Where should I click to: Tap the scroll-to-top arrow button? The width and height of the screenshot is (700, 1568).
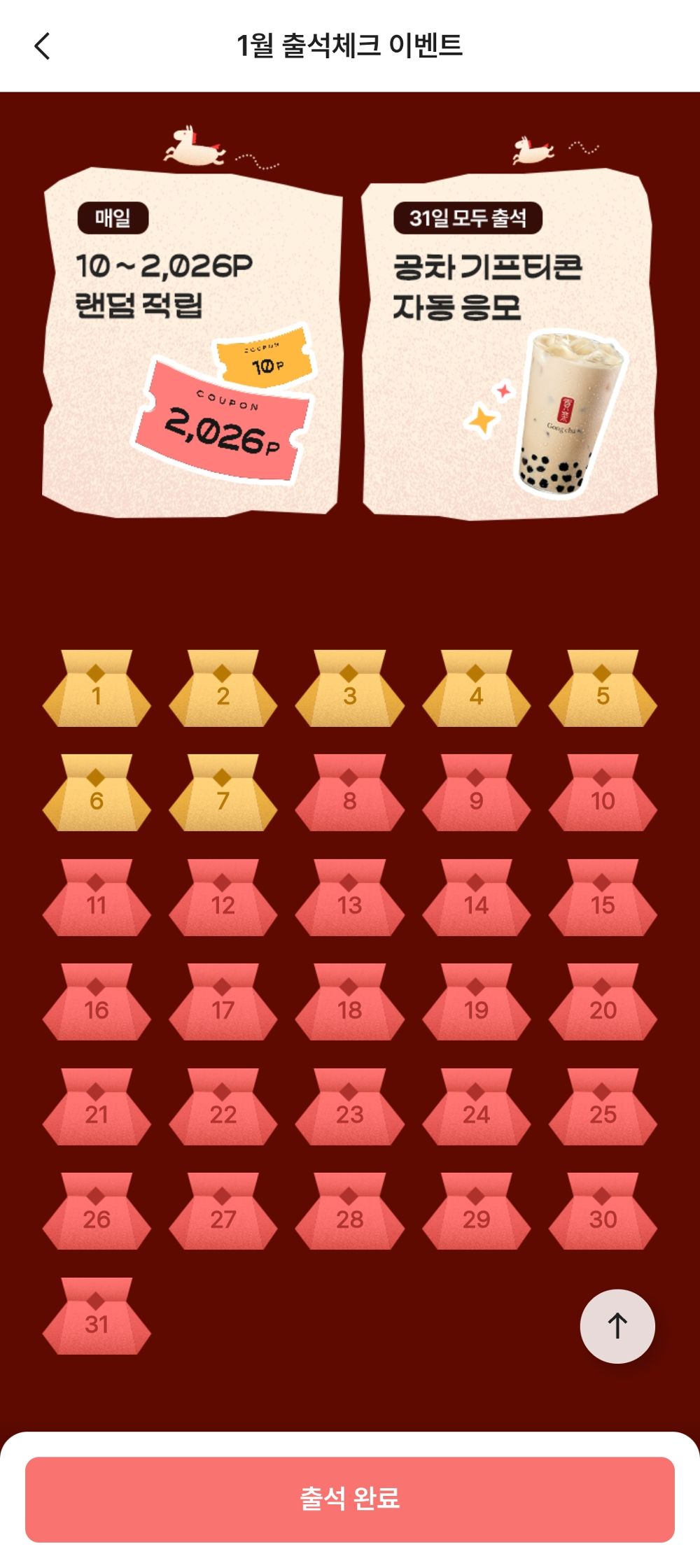point(617,1326)
